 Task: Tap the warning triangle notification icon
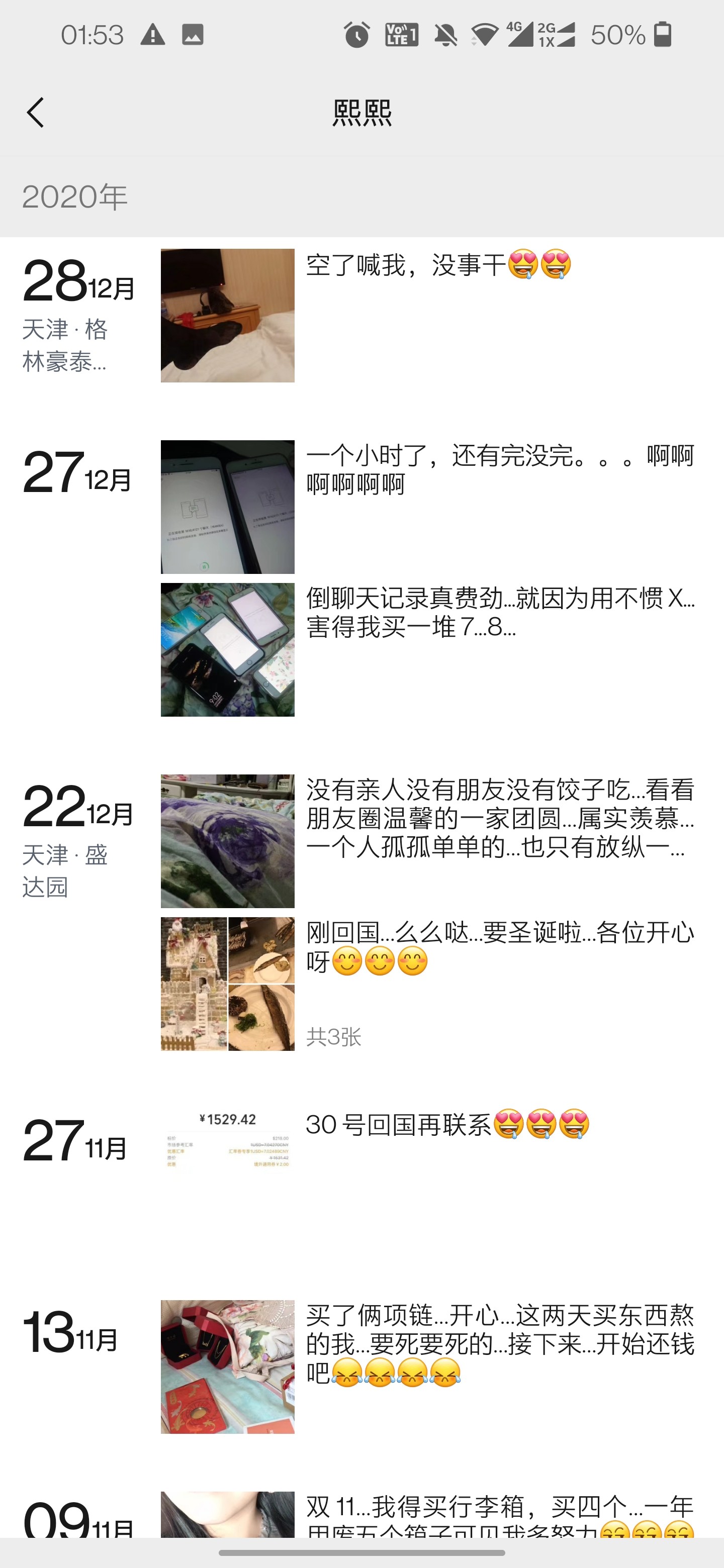pyautogui.click(x=153, y=35)
